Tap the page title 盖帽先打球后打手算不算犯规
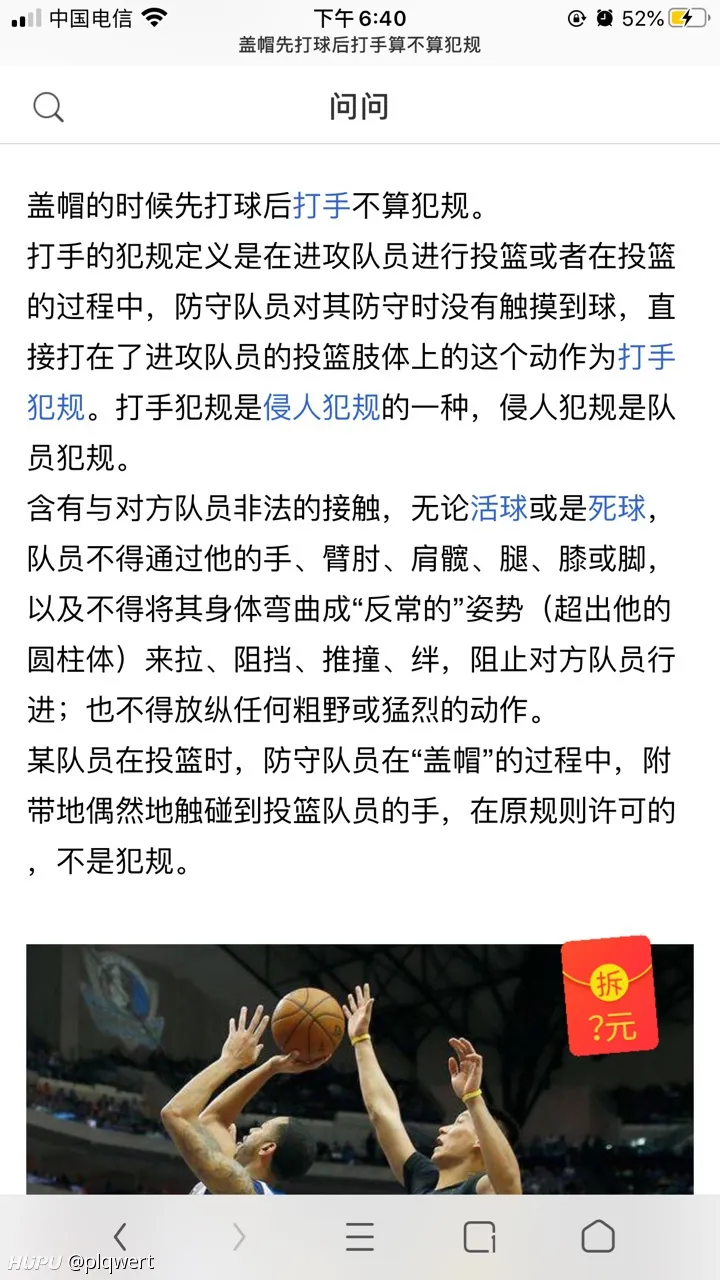Viewport: 720px width, 1280px height. point(360,46)
